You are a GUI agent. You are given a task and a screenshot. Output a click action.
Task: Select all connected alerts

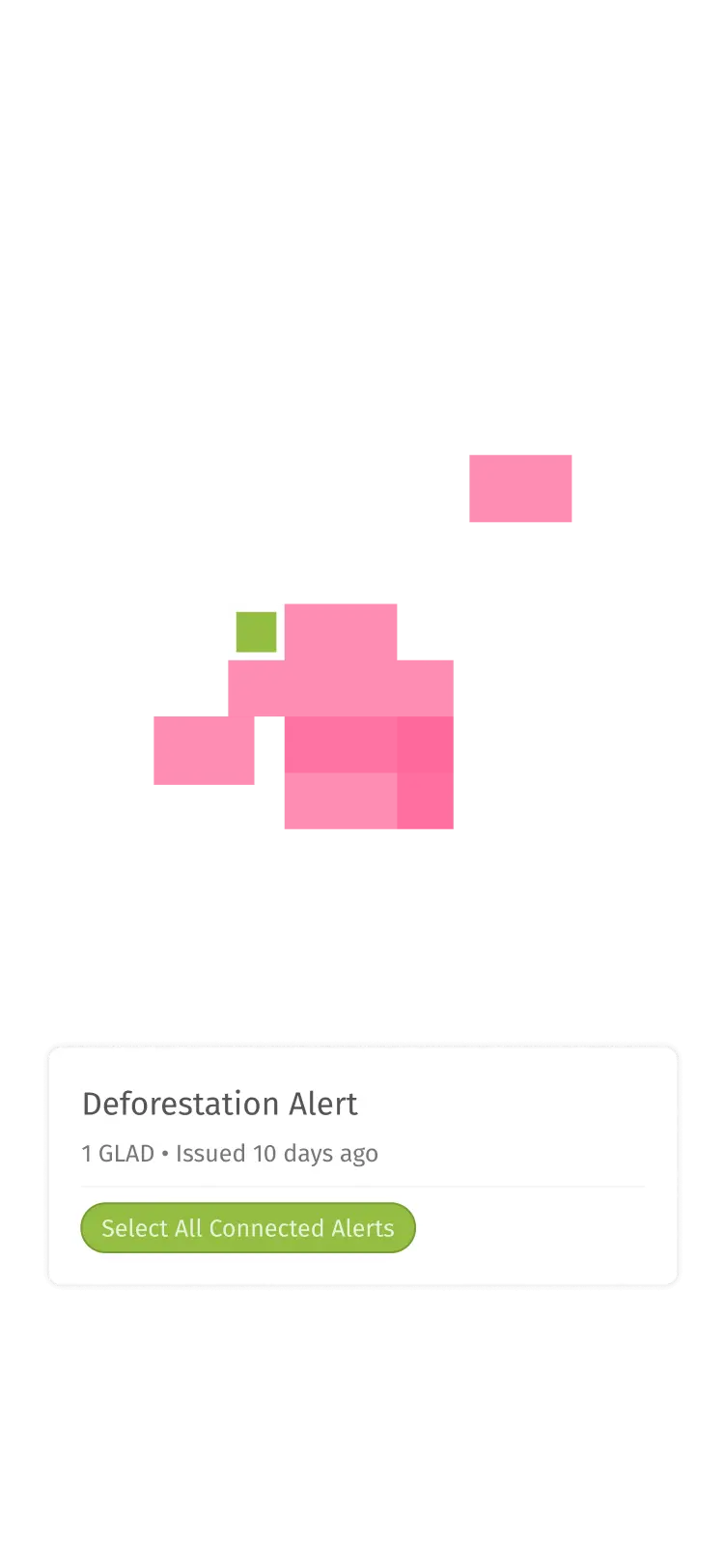[248, 1228]
